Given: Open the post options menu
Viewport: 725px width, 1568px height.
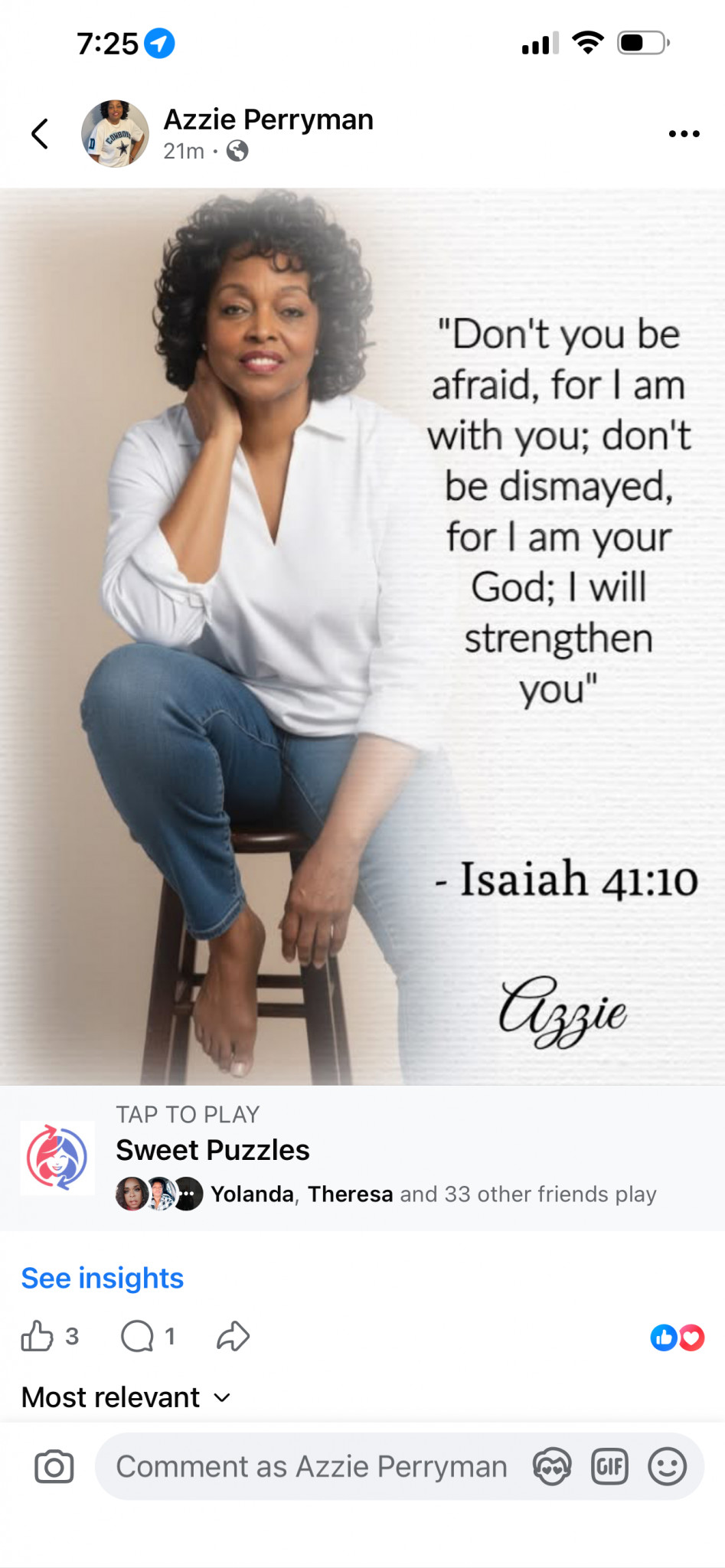Looking at the screenshot, I should (x=683, y=134).
